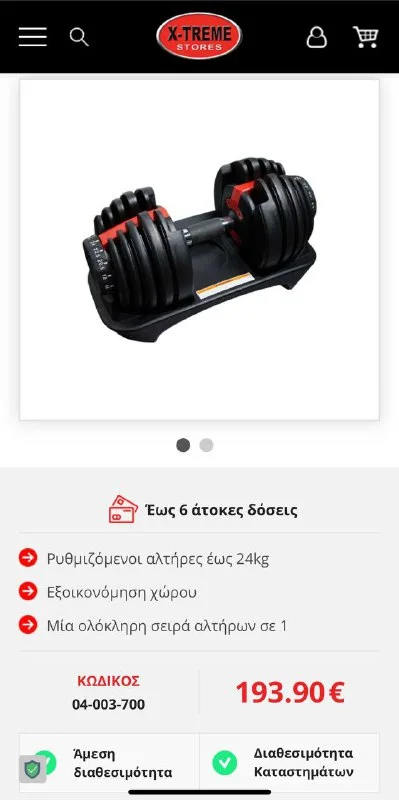Go to the X-Treme Stores homepage logo
The height and width of the screenshot is (800, 399).
[199, 36]
